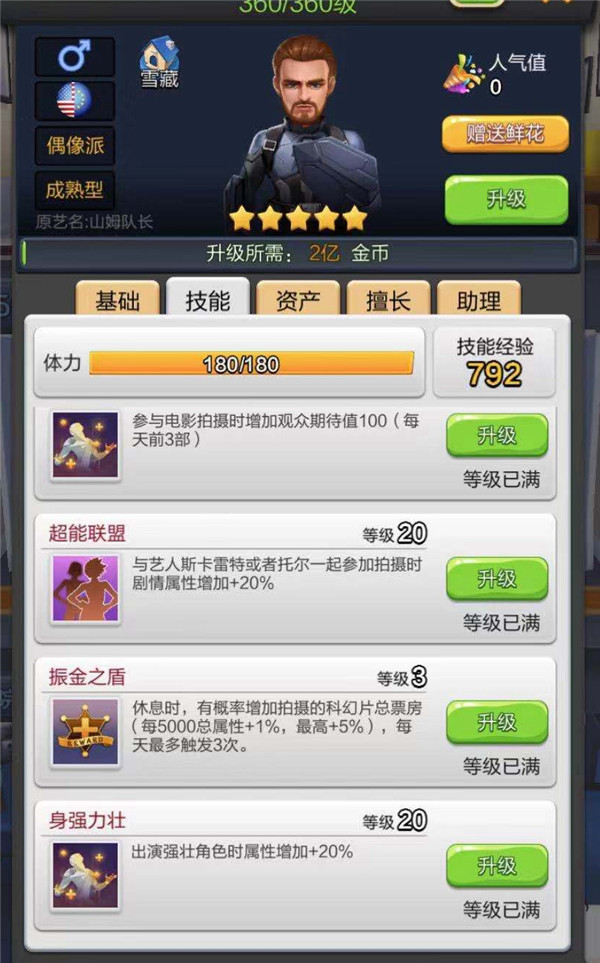Upgrade the 超能联盟 skill

[496, 579]
